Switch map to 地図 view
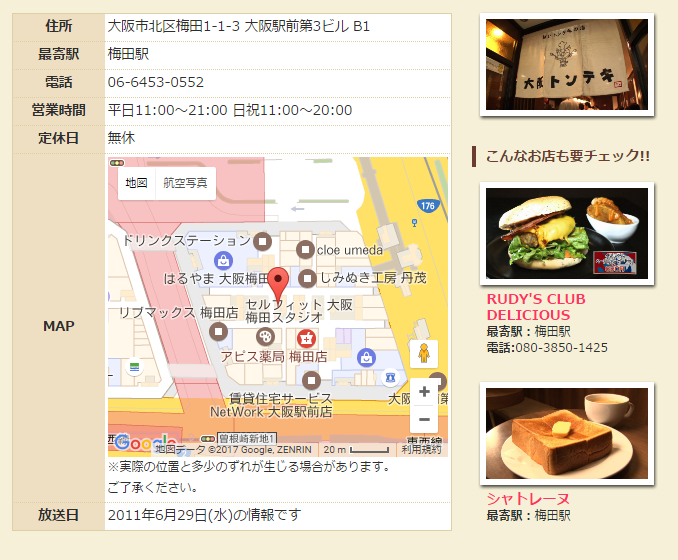The image size is (678, 560). (x=136, y=183)
